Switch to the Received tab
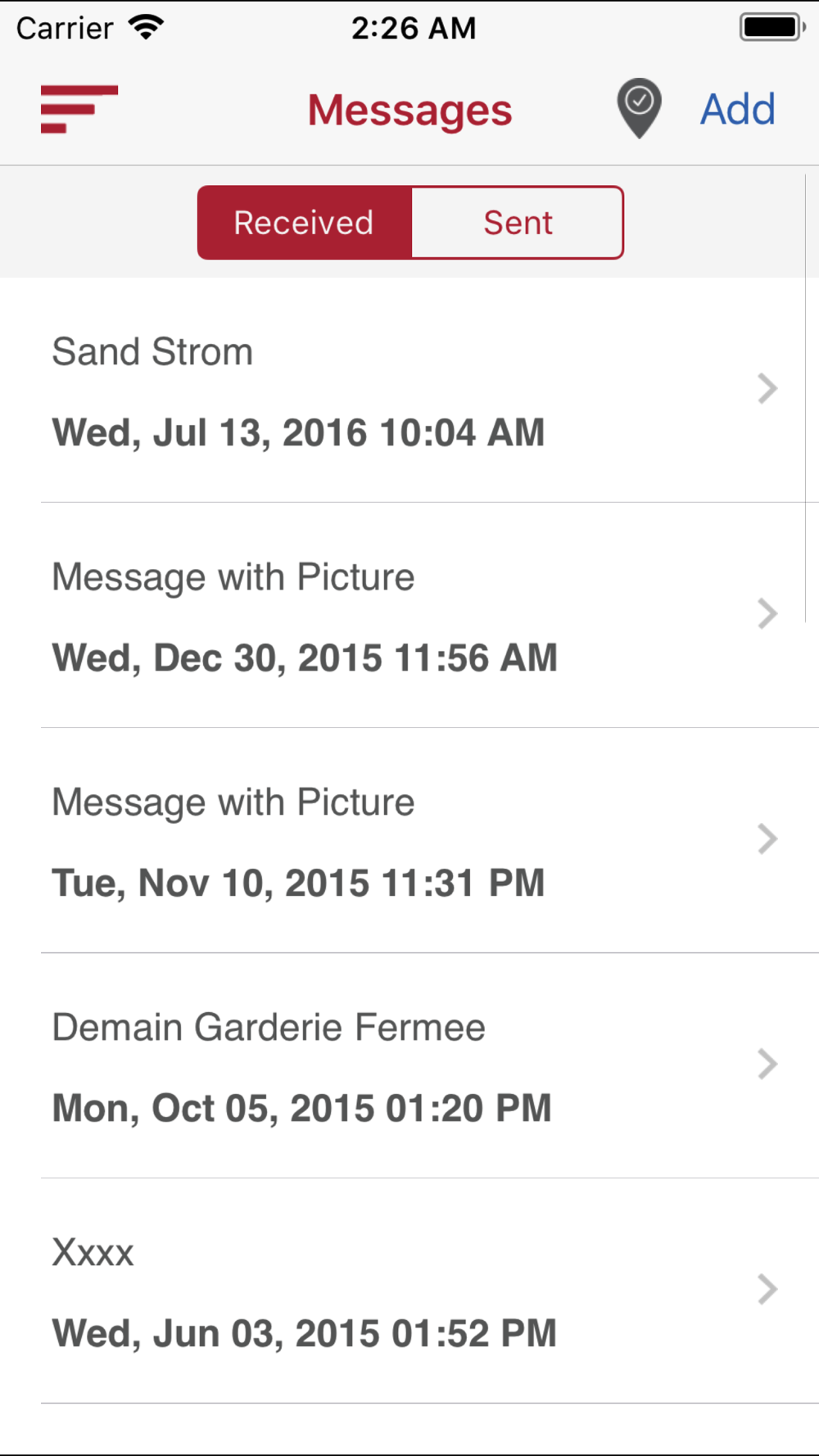Viewport: 819px width, 1456px height. pos(305,223)
